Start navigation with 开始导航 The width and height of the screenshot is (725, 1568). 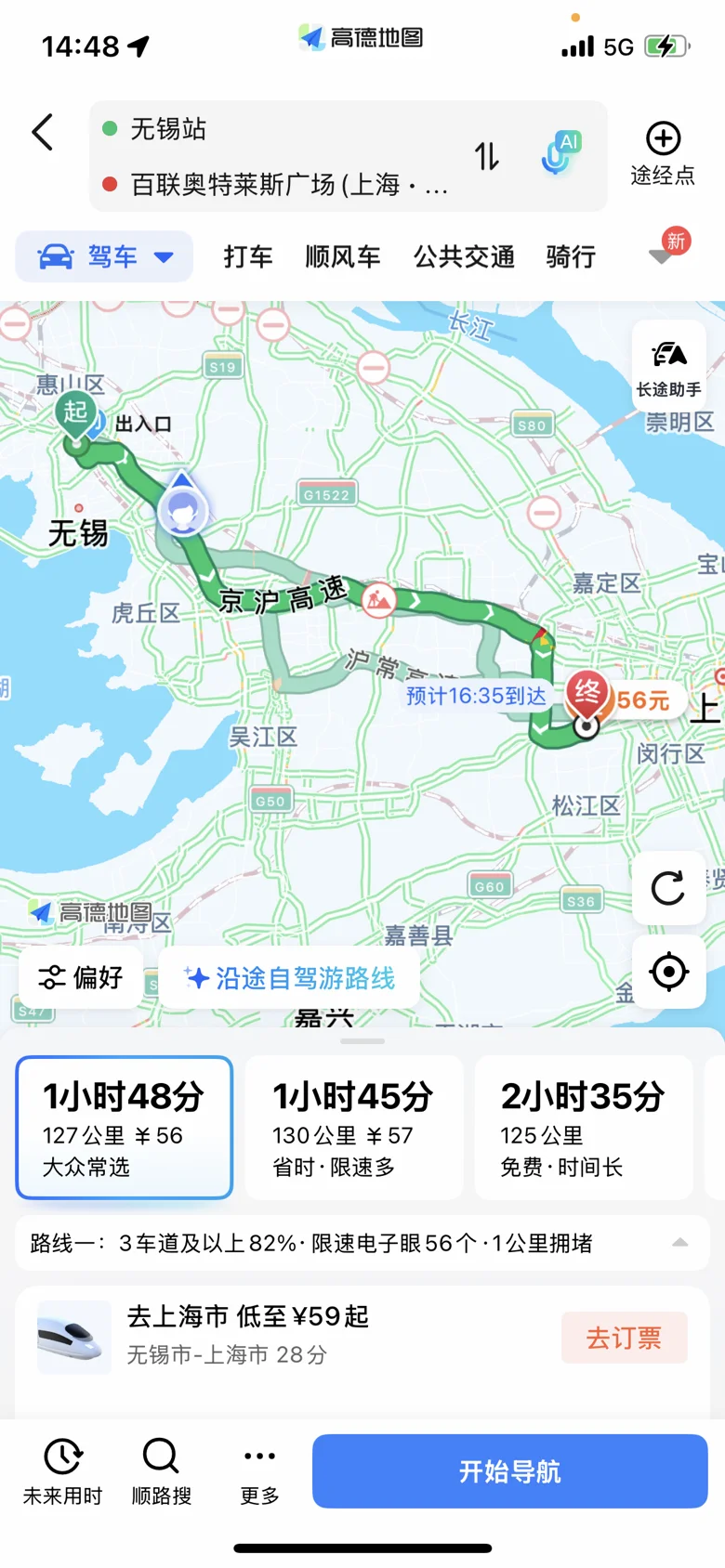[510, 1471]
